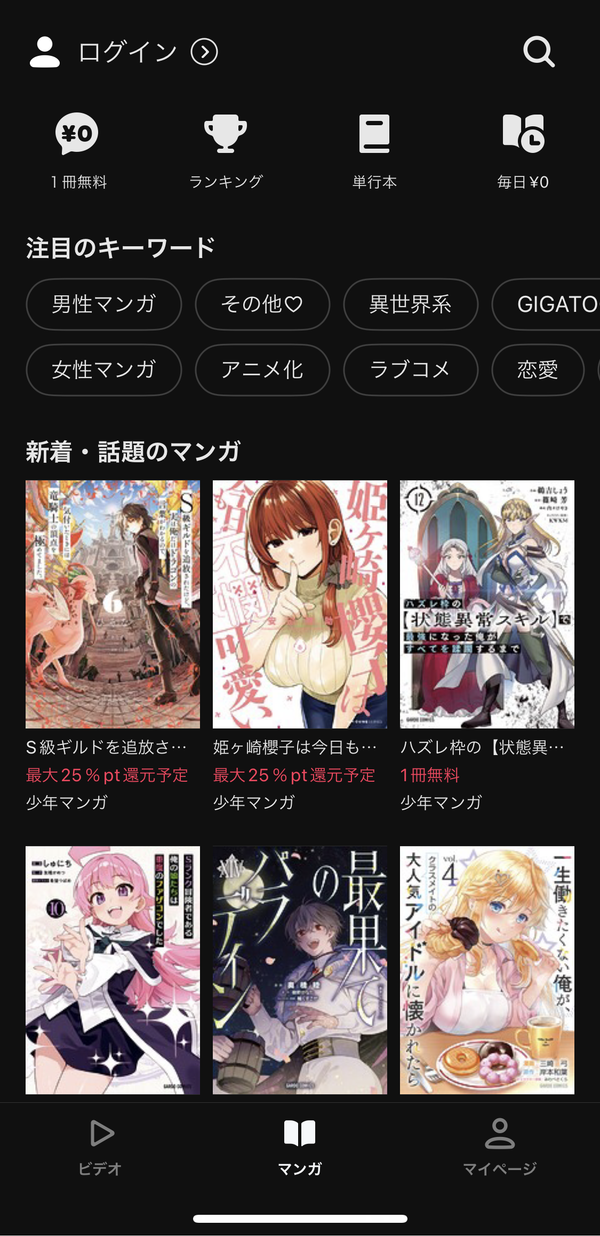Open the 1冊無料 free volume section
Image resolution: width=600 pixels, height=1236 pixels.
click(78, 152)
